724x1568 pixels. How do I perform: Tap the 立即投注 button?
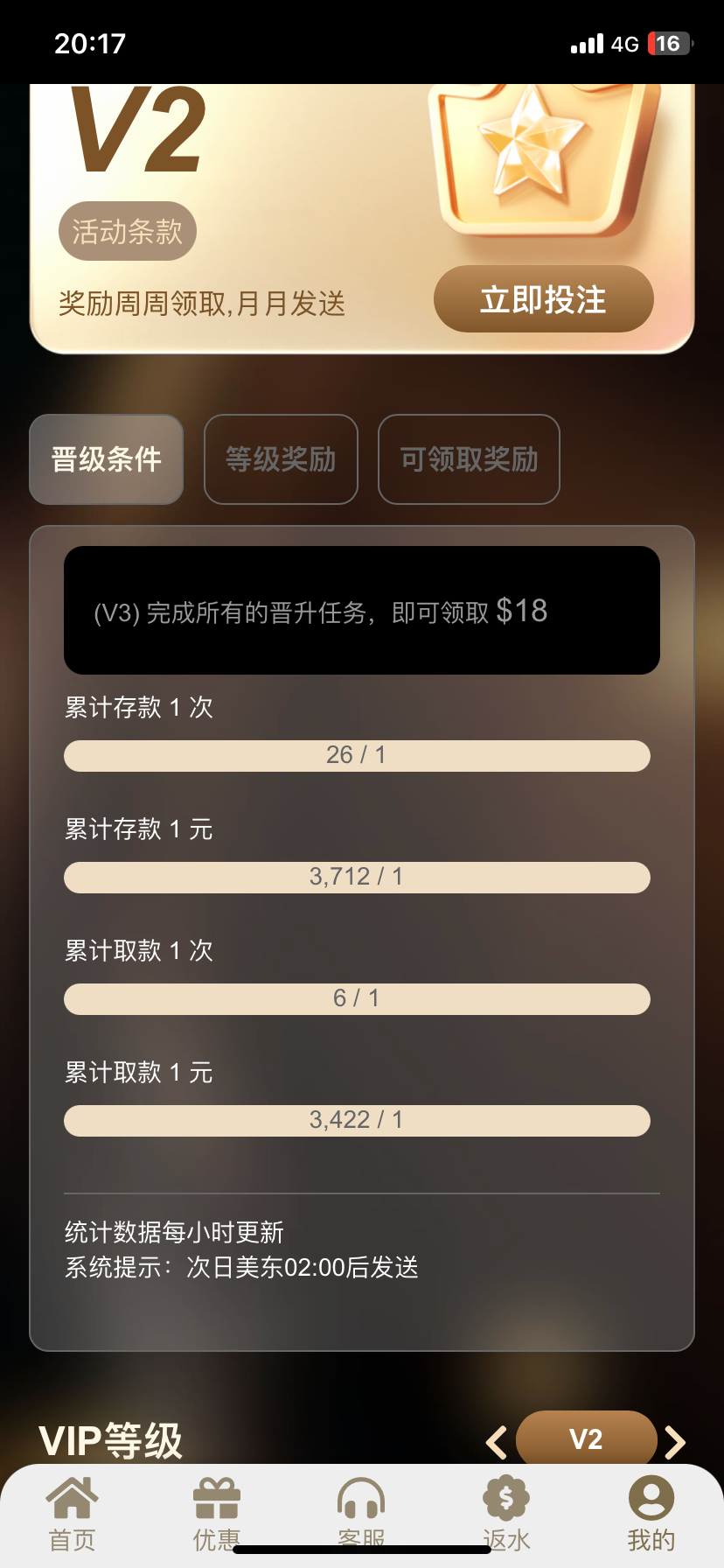click(543, 299)
